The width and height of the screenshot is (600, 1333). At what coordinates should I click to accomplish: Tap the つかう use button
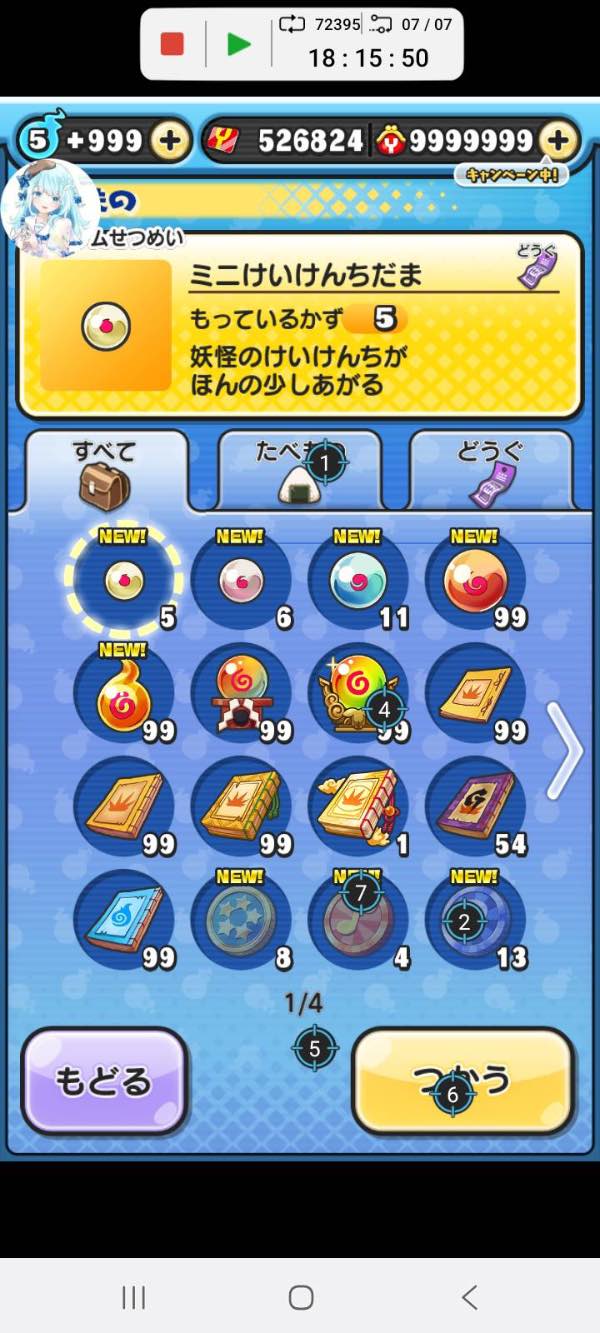[464, 1081]
